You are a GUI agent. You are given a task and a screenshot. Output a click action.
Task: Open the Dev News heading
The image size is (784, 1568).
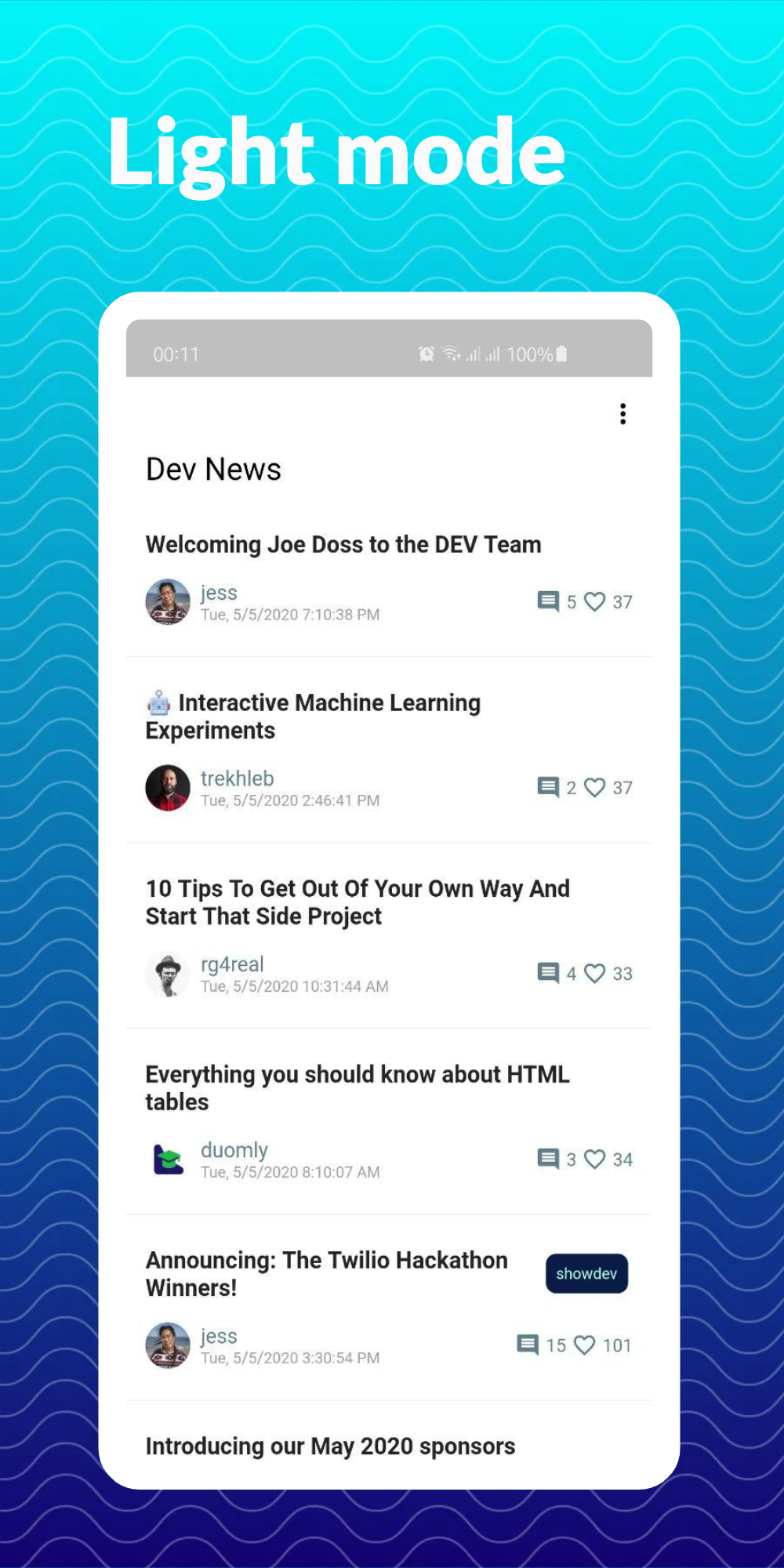(x=213, y=469)
